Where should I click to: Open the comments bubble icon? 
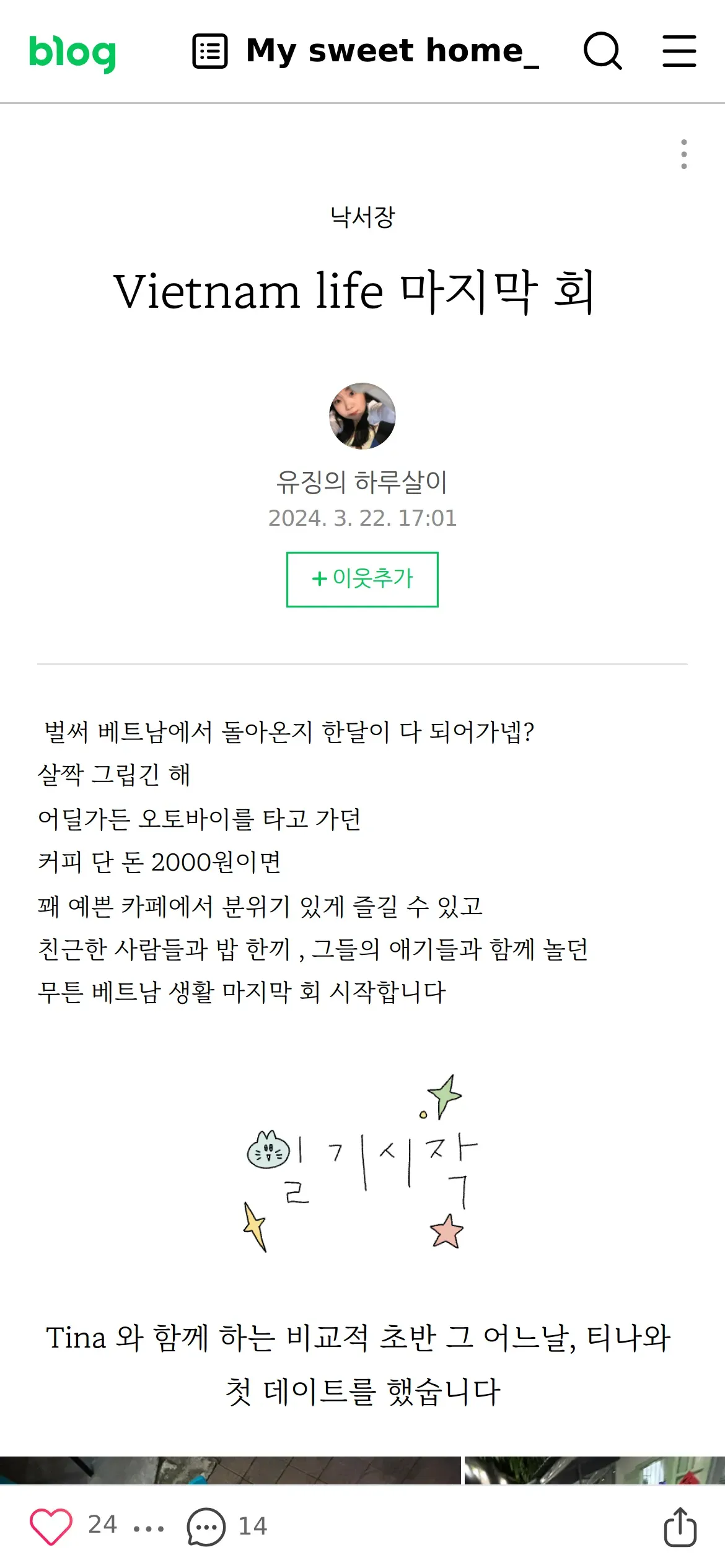tap(206, 1527)
